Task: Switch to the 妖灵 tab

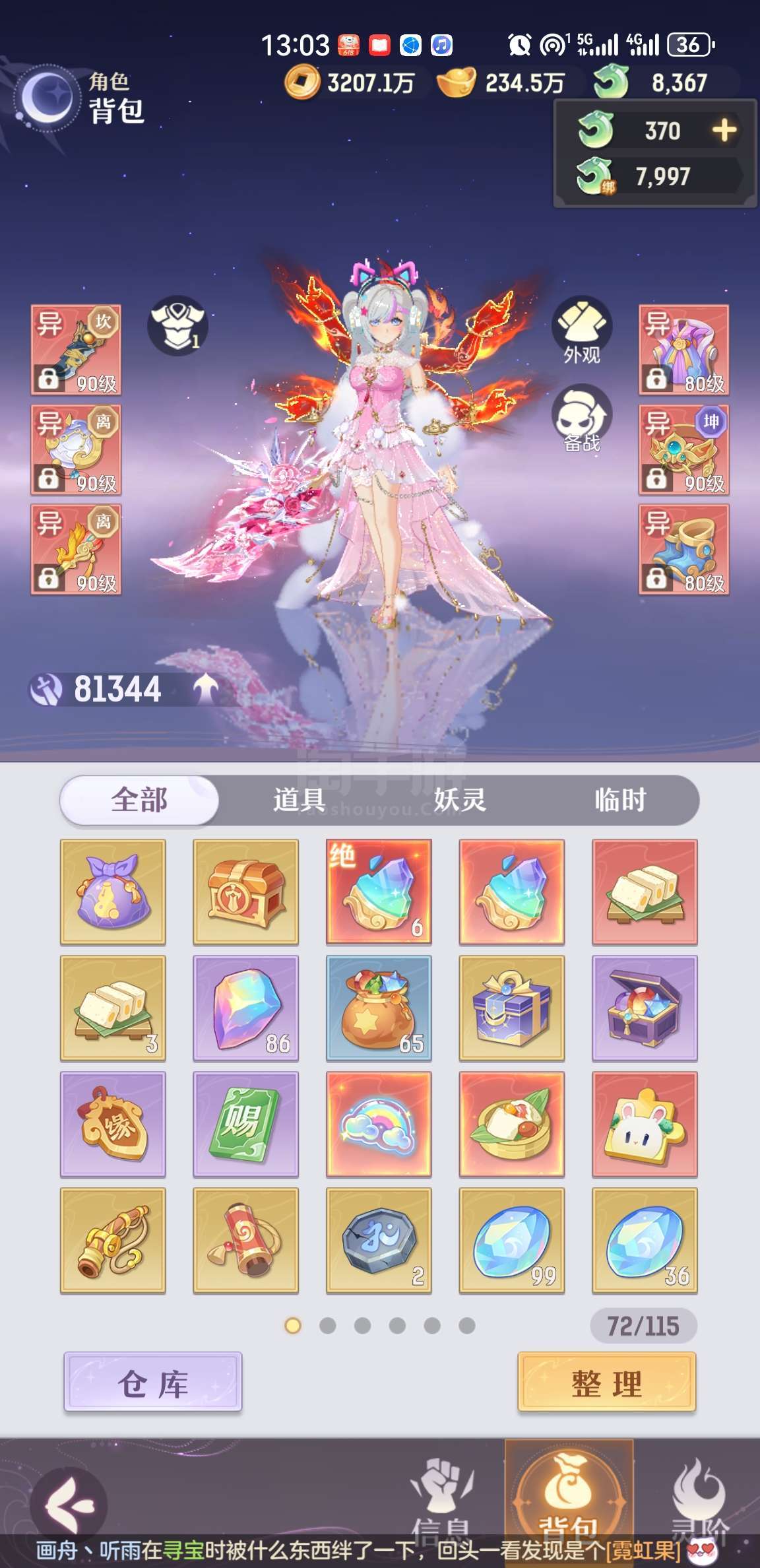Action: tap(460, 800)
